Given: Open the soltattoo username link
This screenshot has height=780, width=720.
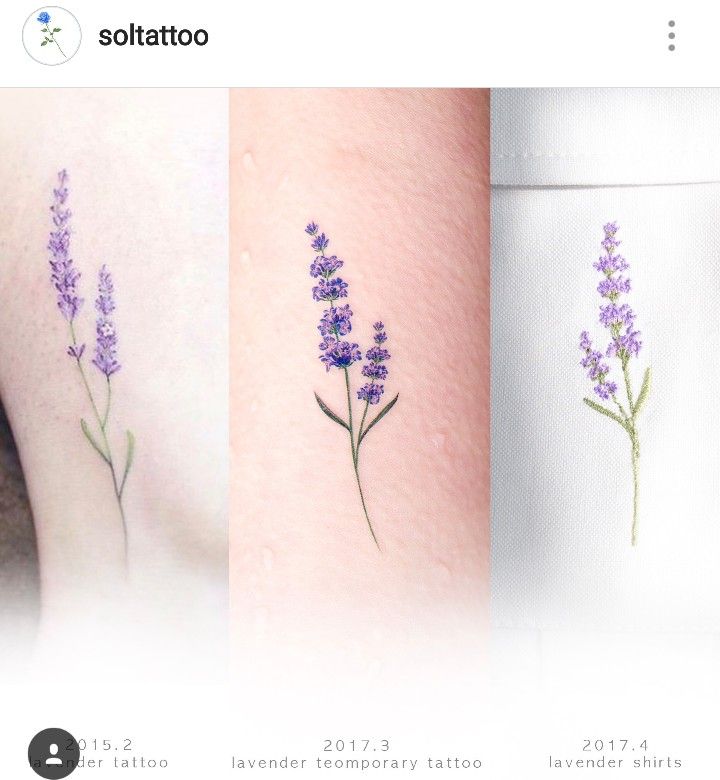Looking at the screenshot, I should pyautogui.click(x=153, y=37).
